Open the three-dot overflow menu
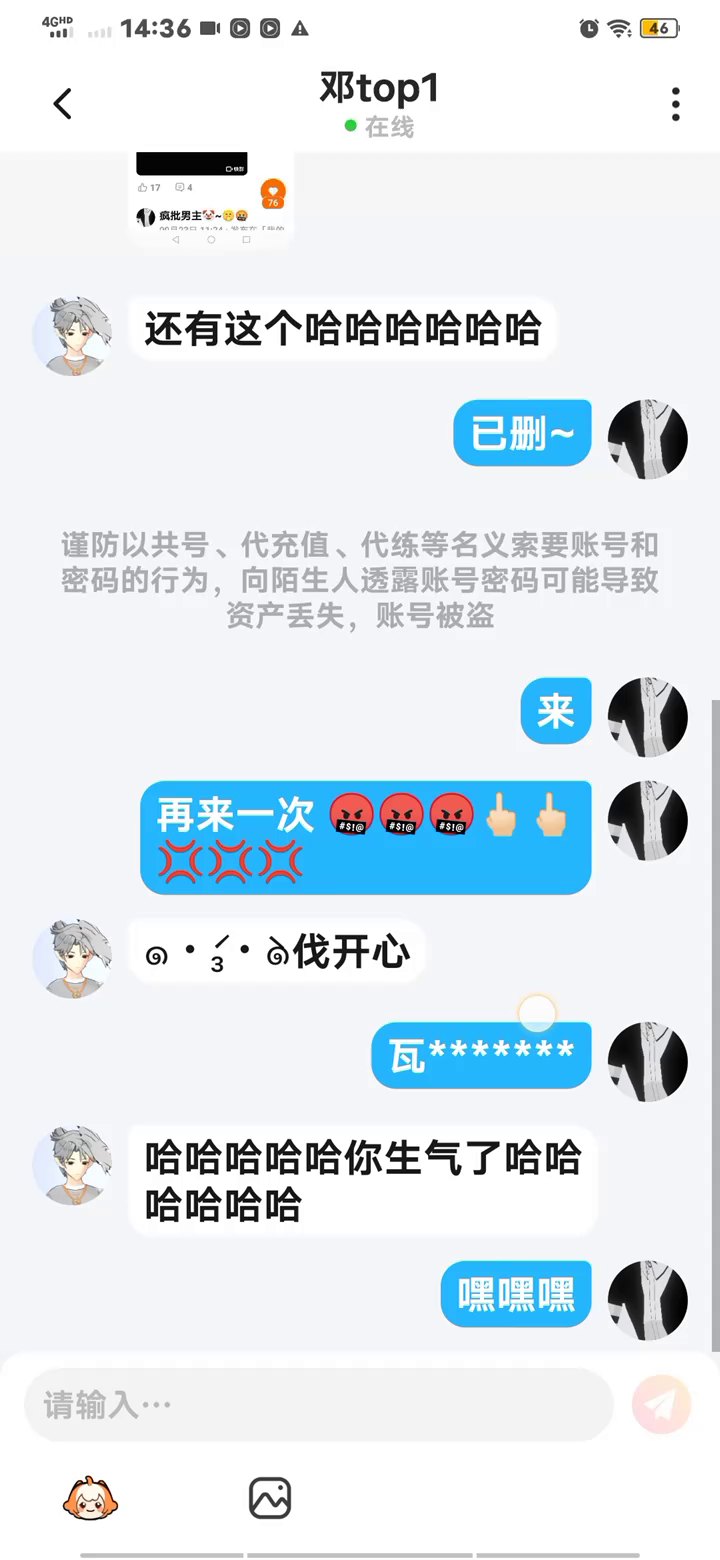The width and height of the screenshot is (720, 1560). pyautogui.click(x=675, y=104)
